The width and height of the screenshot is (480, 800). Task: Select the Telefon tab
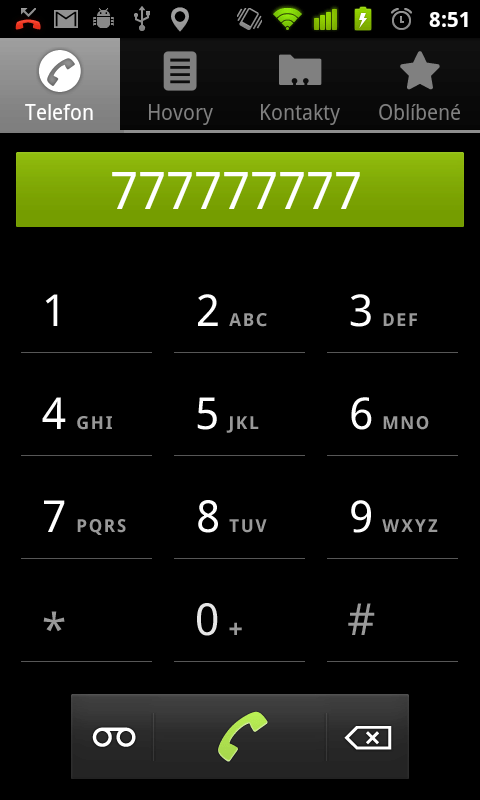click(60, 85)
